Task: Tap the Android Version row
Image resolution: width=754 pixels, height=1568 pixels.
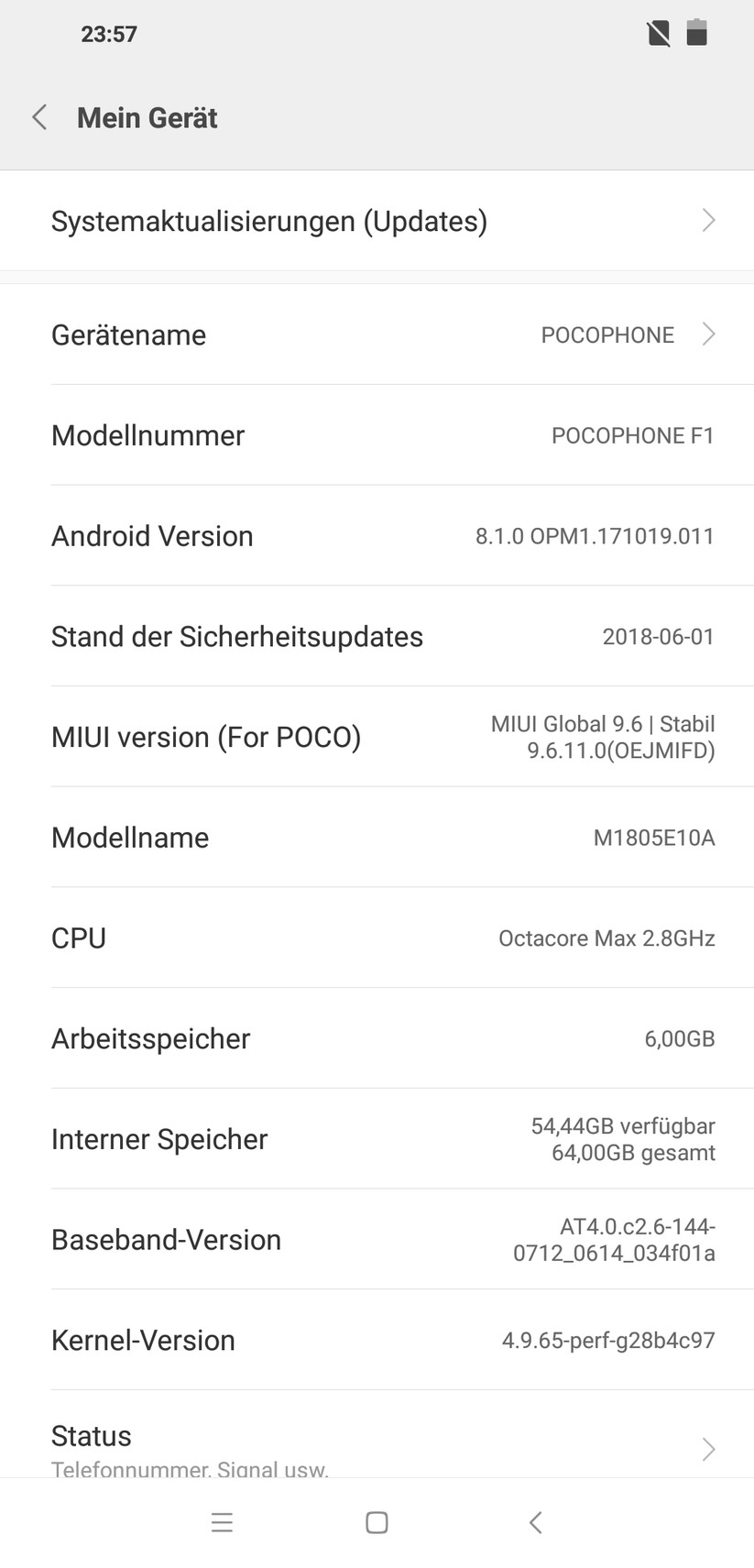Action: pyautogui.click(x=377, y=536)
